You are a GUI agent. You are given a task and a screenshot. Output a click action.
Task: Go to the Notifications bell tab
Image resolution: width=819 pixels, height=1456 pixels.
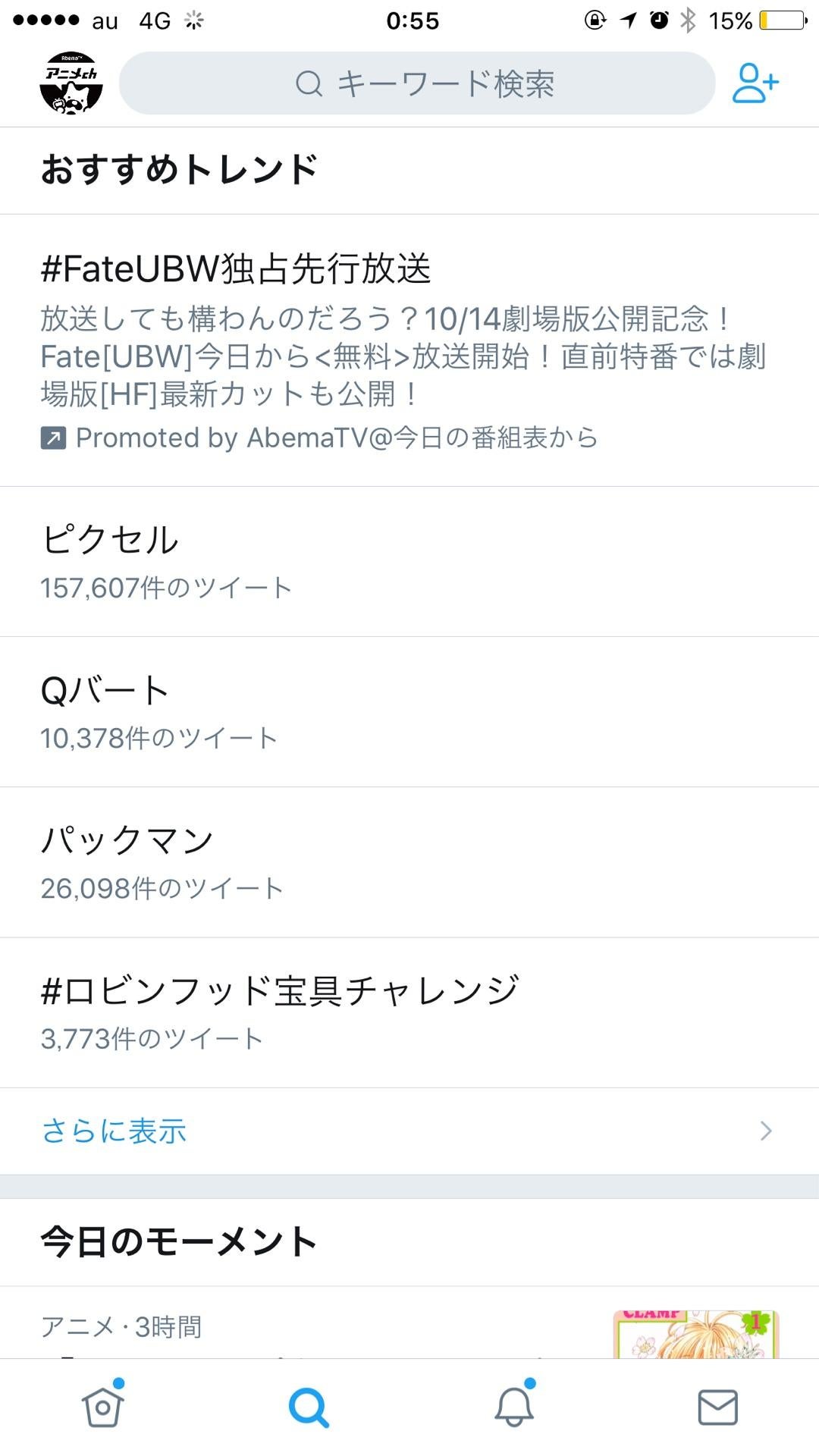[x=513, y=1407]
